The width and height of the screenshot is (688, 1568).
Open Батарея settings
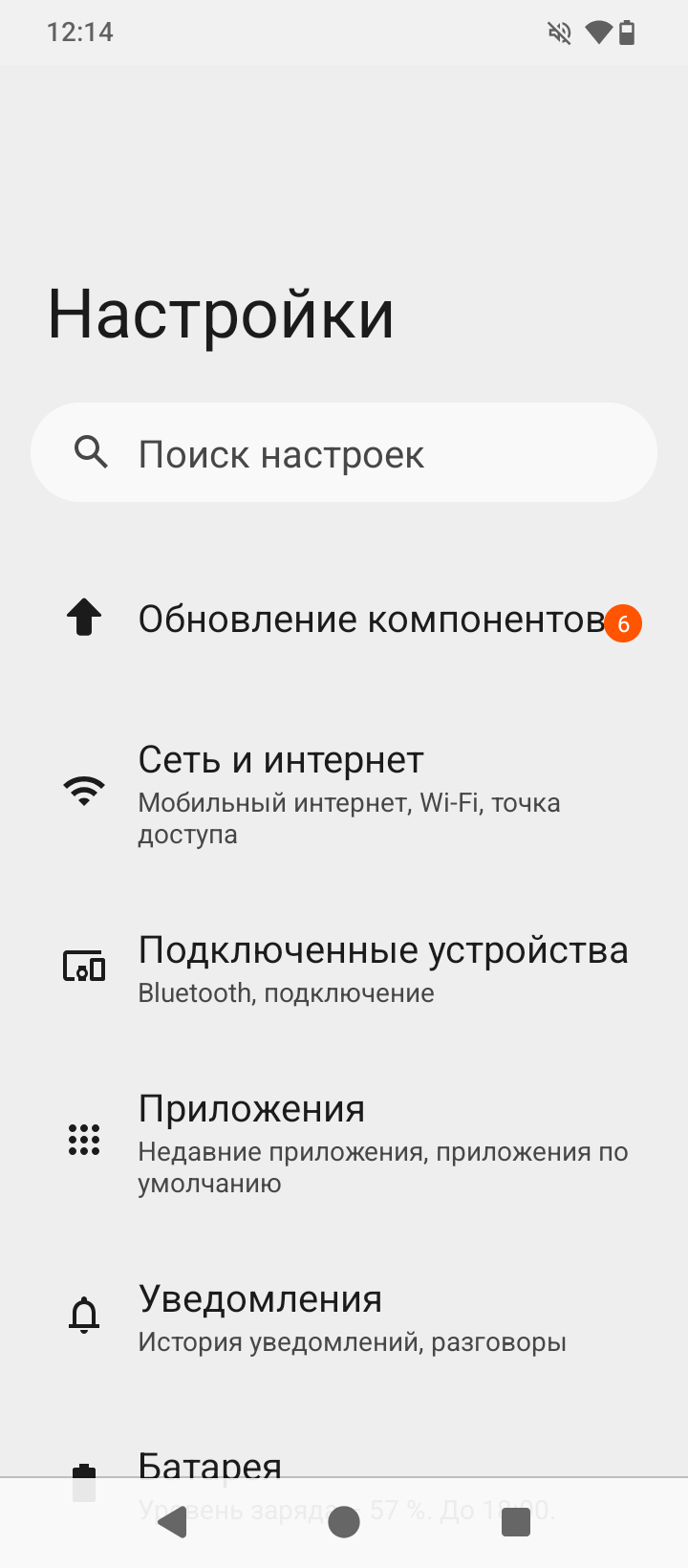tap(210, 1463)
